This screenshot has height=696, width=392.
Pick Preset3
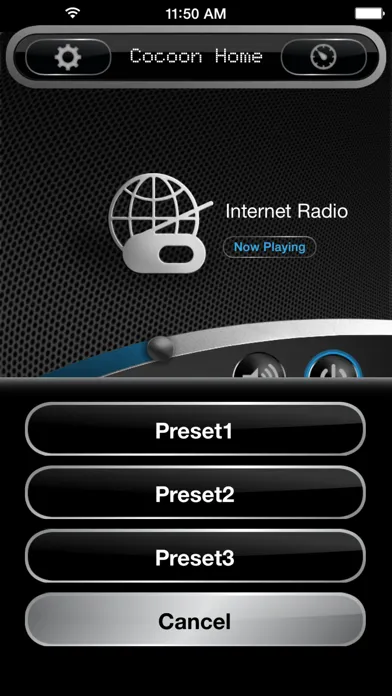(x=195, y=556)
